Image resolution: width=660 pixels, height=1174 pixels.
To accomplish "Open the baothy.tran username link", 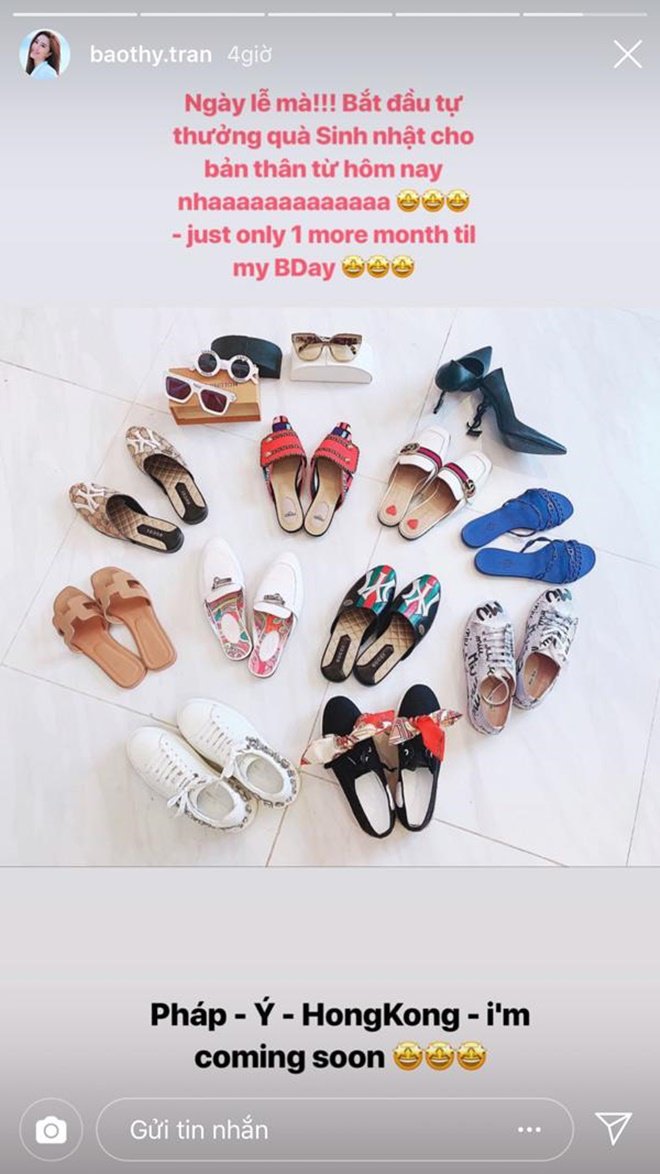I will 151,55.
